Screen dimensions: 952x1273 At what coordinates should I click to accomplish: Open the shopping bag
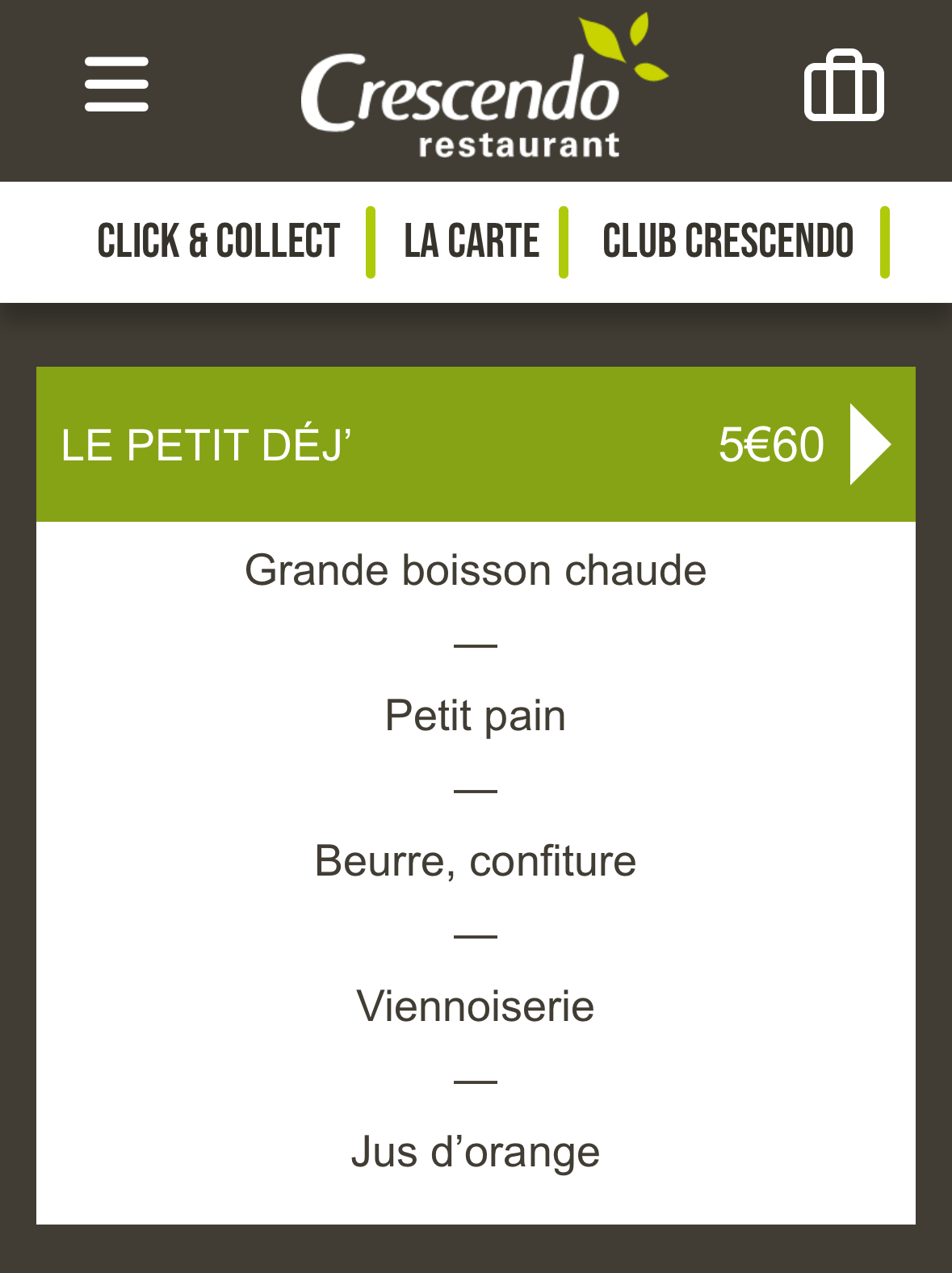pyautogui.click(x=844, y=86)
